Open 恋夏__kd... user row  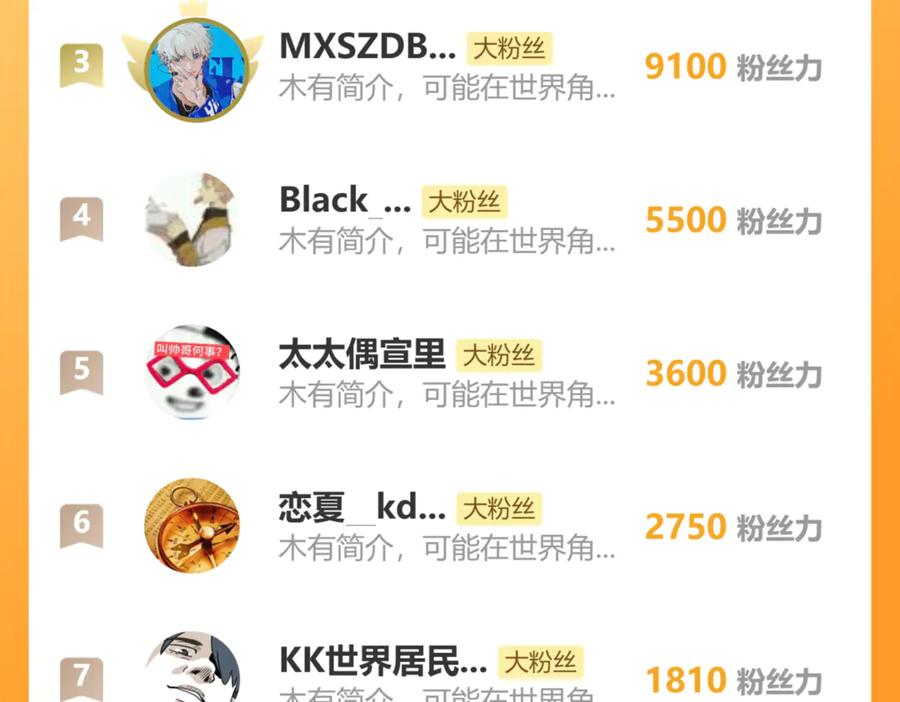tap(449, 526)
